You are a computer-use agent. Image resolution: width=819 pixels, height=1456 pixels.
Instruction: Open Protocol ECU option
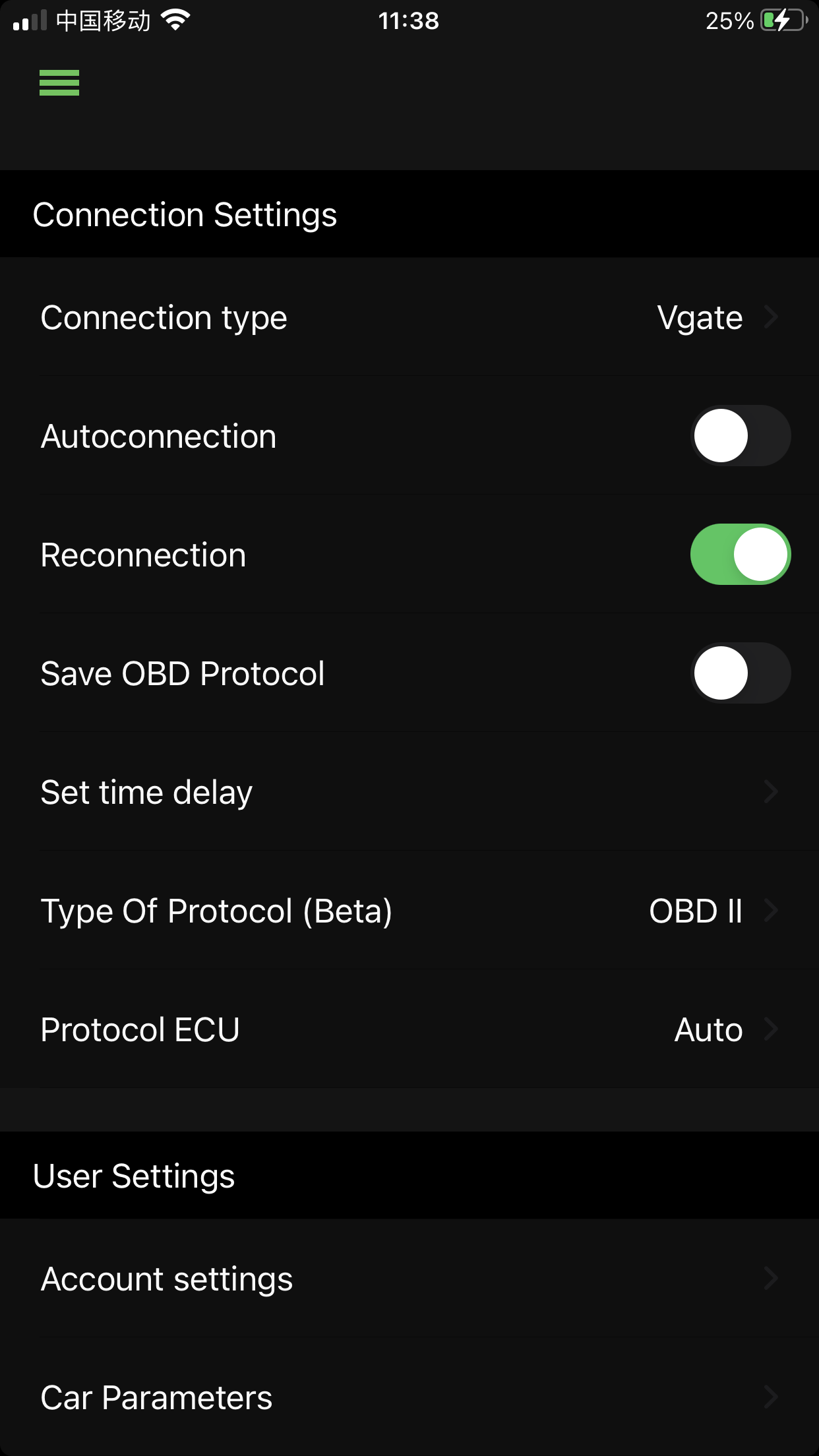pos(409,1029)
